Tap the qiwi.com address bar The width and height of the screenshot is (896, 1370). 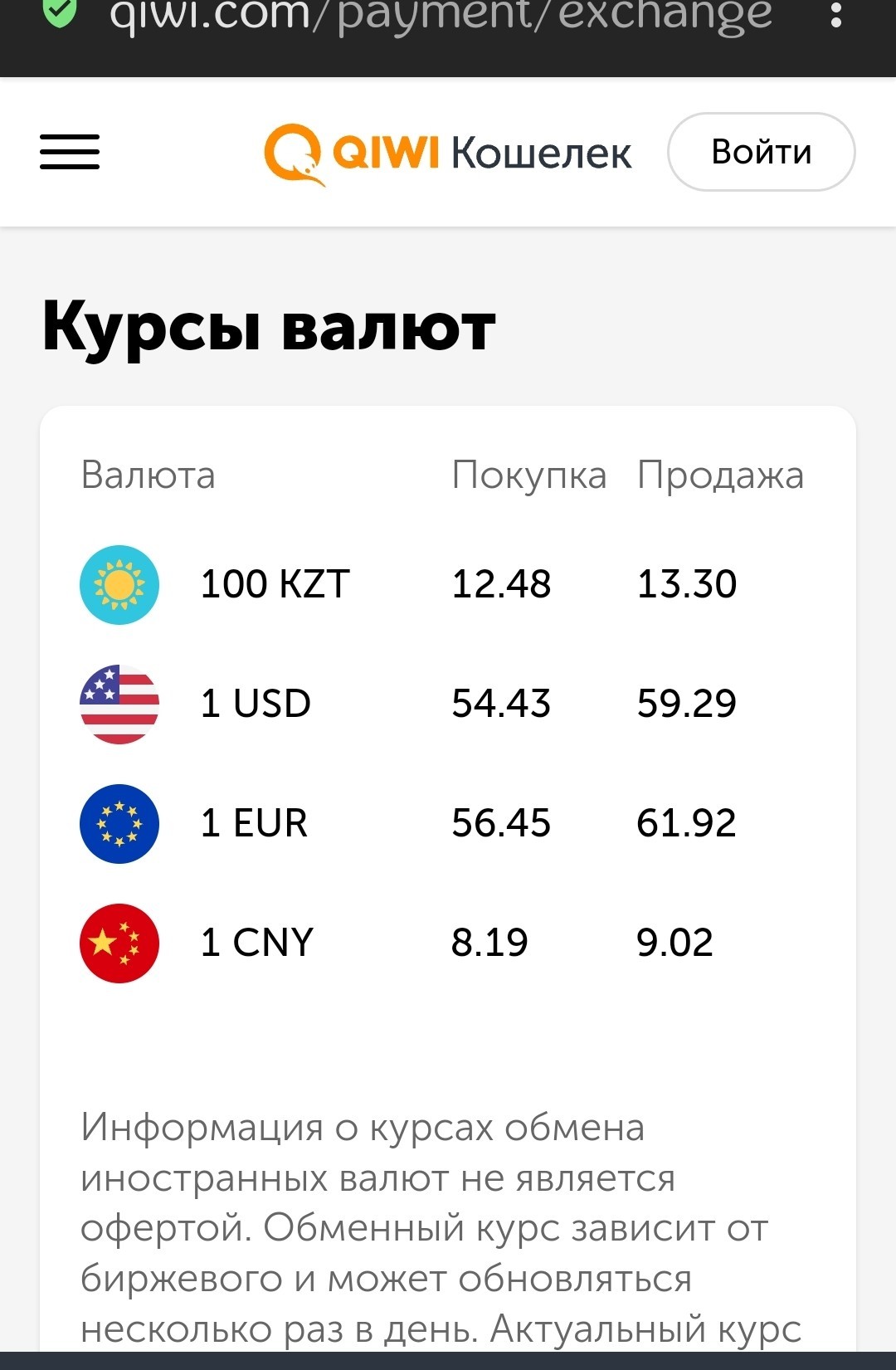[441, 16]
